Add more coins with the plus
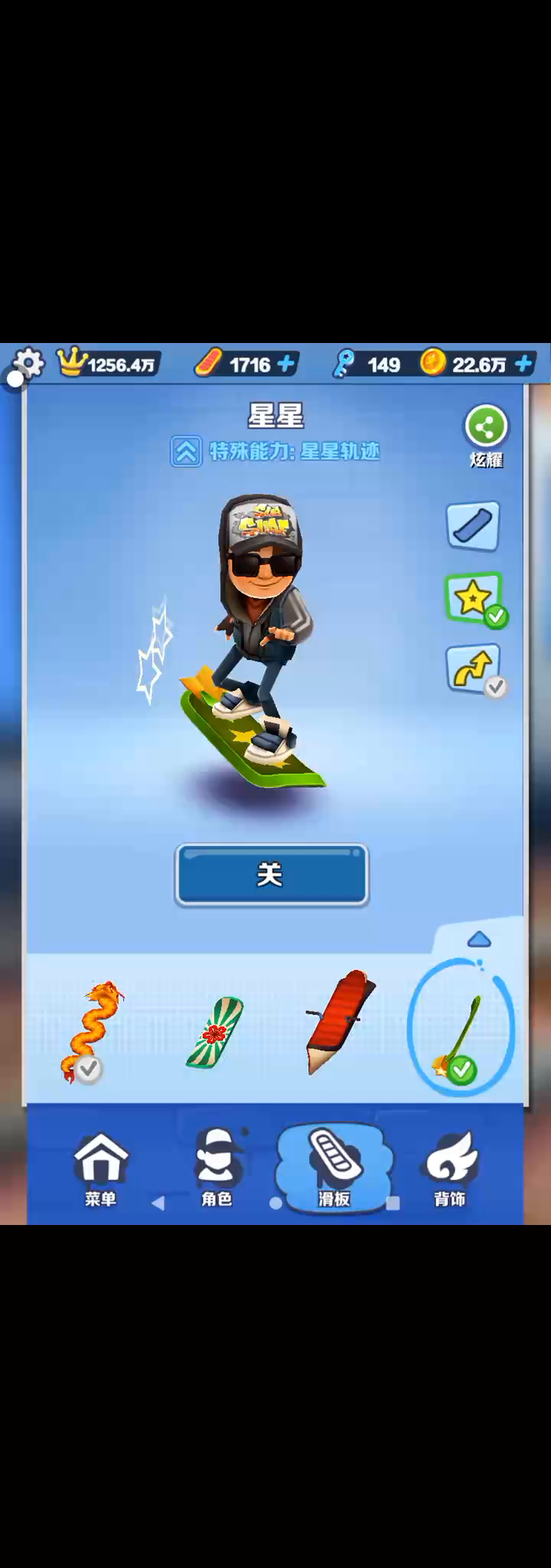The image size is (551, 1568). (x=524, y=364)
